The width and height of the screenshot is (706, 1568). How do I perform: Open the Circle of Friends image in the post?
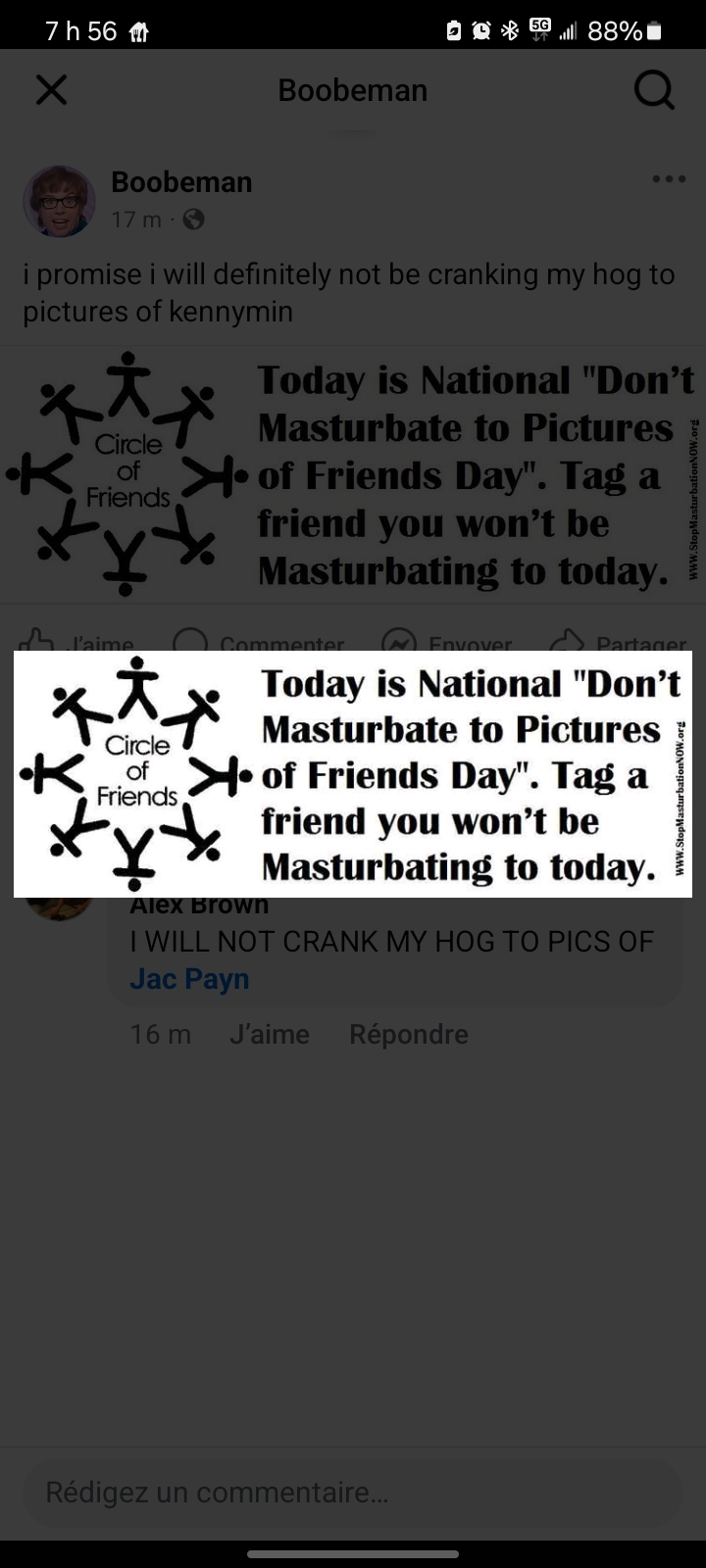(353, 474)
